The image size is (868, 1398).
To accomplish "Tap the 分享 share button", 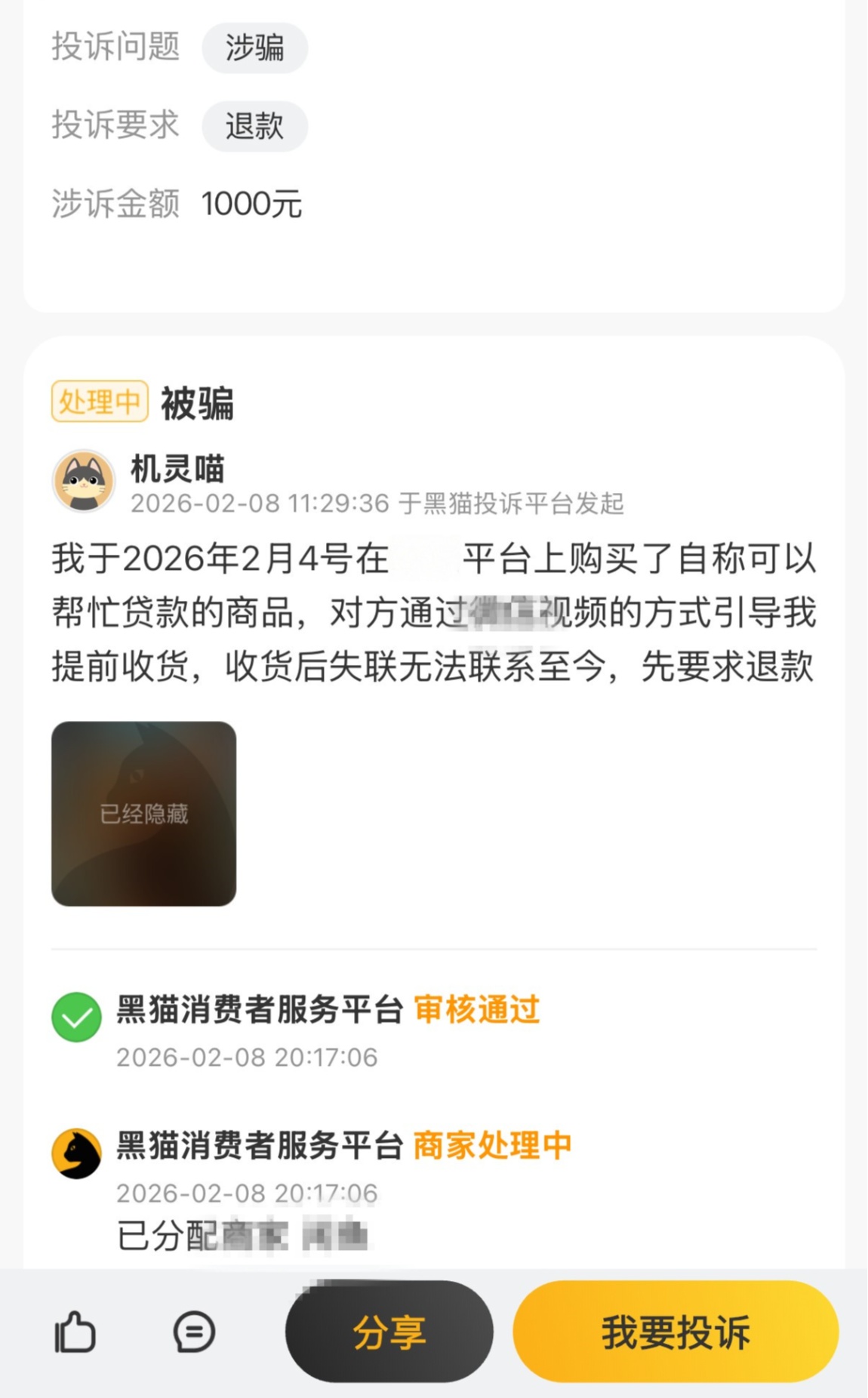I will [x=389, y=1332].
